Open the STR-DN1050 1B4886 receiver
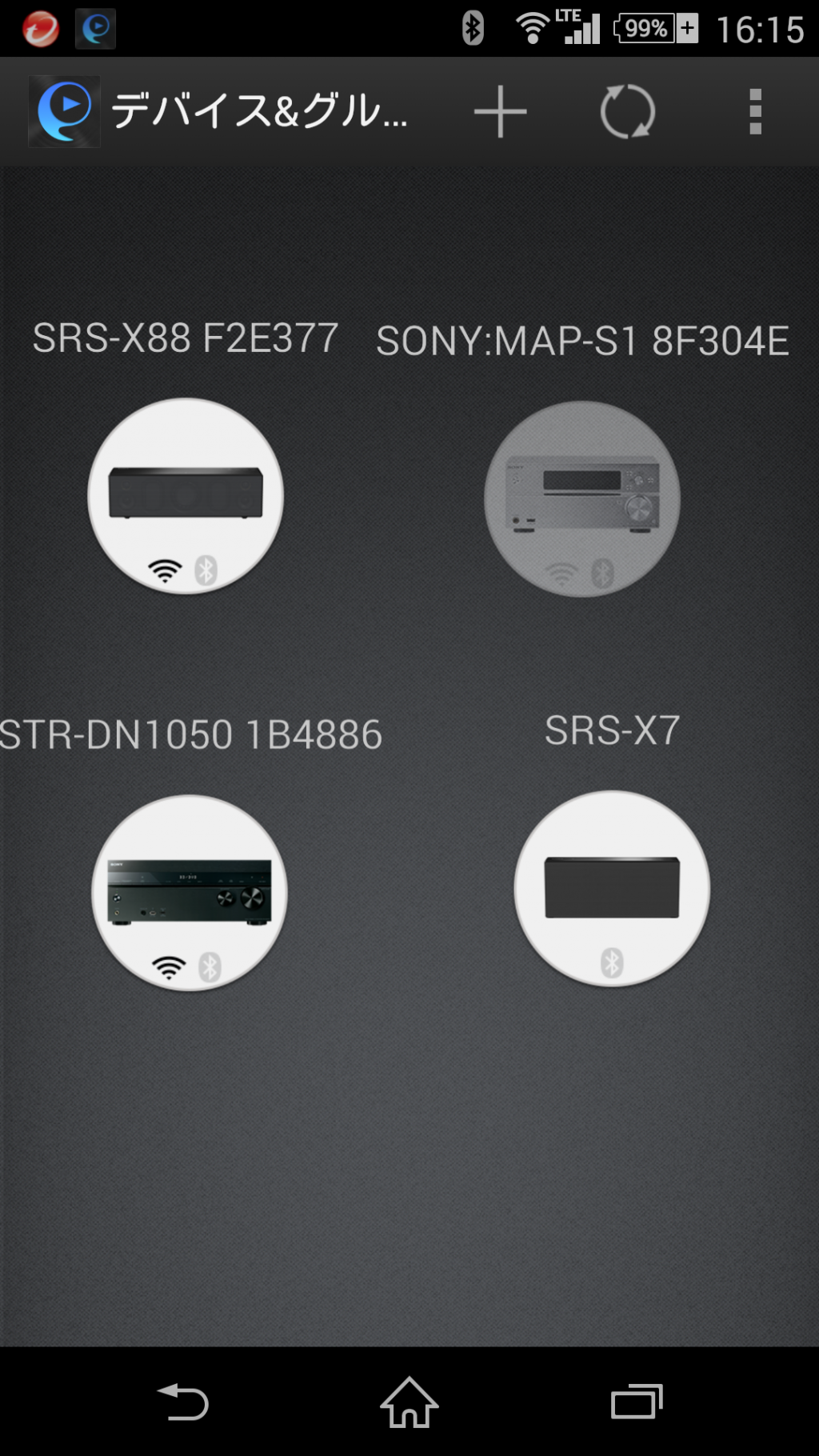This screenshot has width=819, height=1456. tap(190, 893)
